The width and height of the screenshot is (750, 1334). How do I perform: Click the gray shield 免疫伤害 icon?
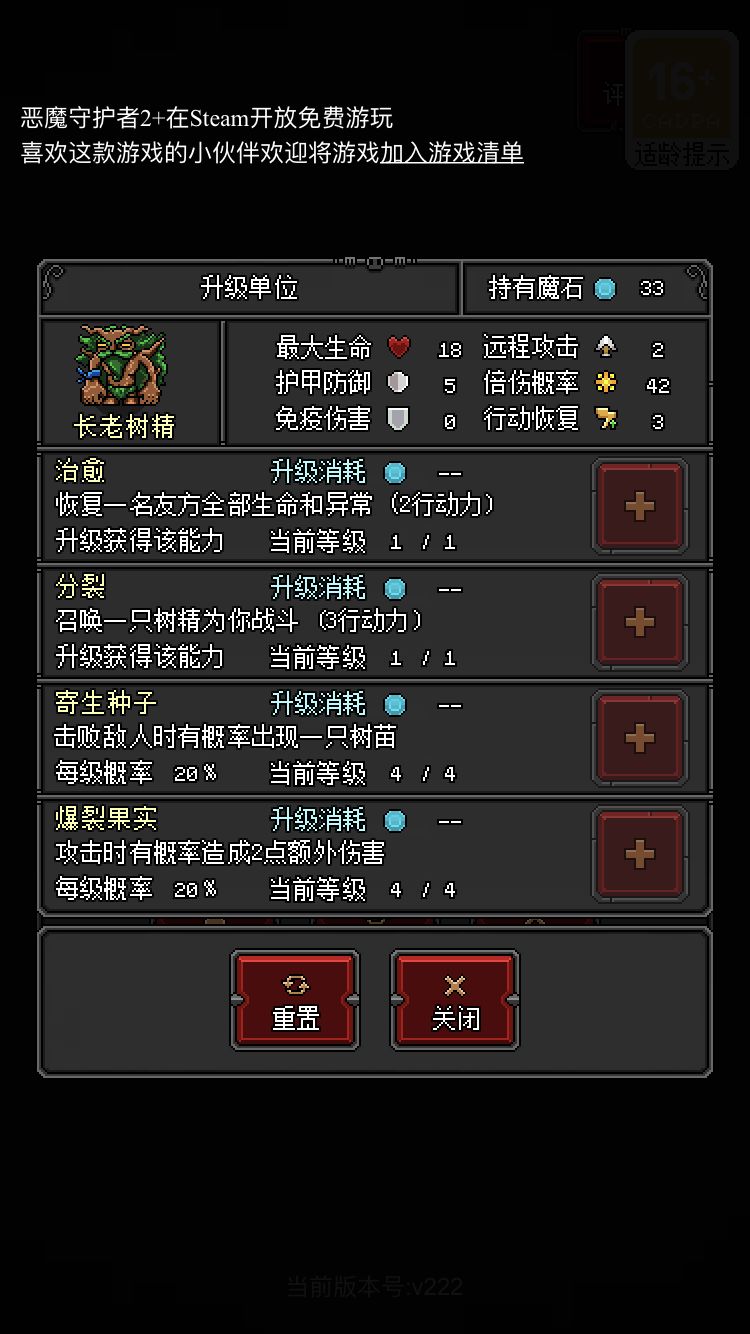399,419
